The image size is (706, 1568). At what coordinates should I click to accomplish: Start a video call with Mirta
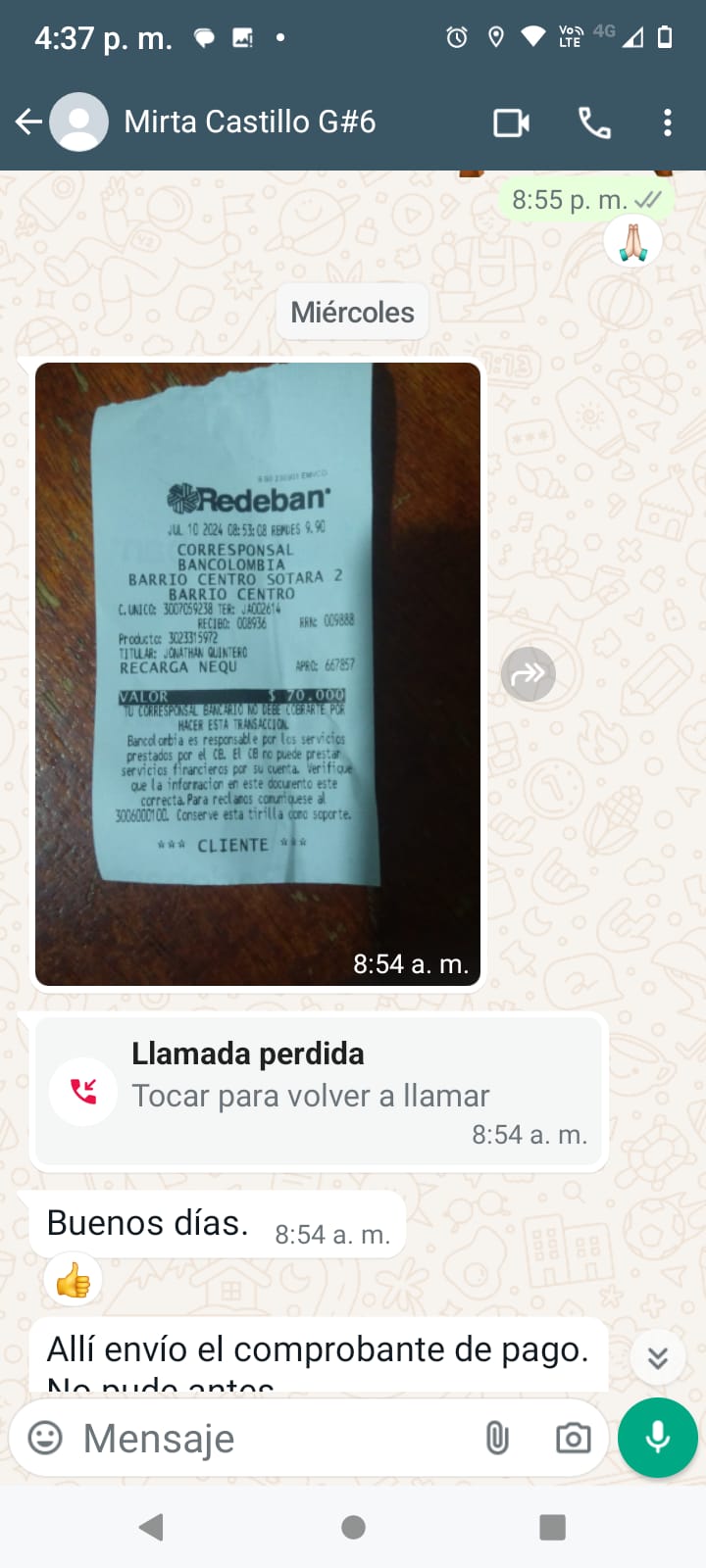click(x=511, y=122)
